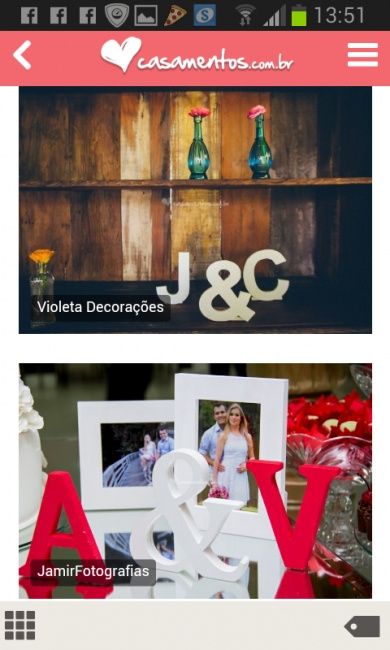Go back using the header arrow
Viewport: 390px width, 650px height.
tap(22, 55)
